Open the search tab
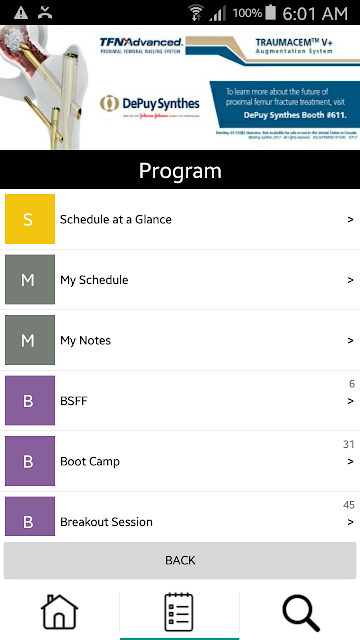The image size is (360, 640). click(300, 612)
